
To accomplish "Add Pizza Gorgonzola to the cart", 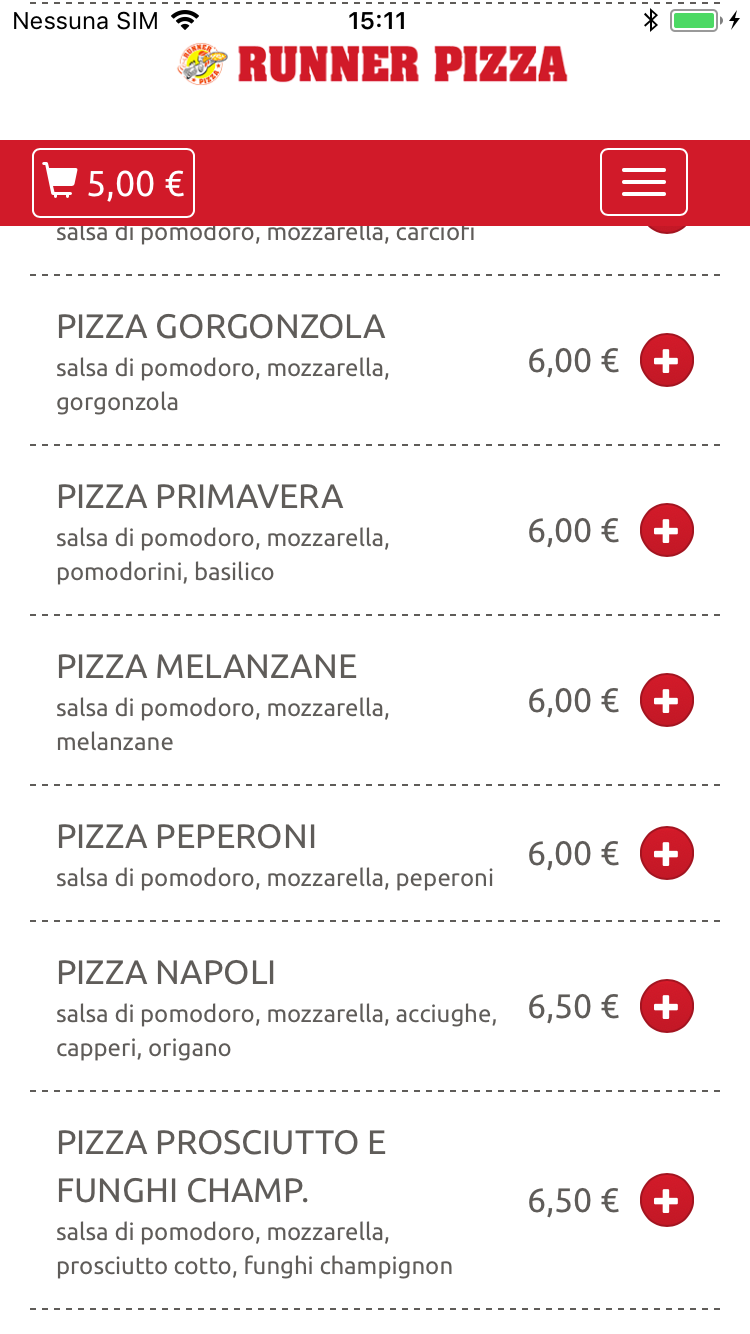I will [667, 360].
